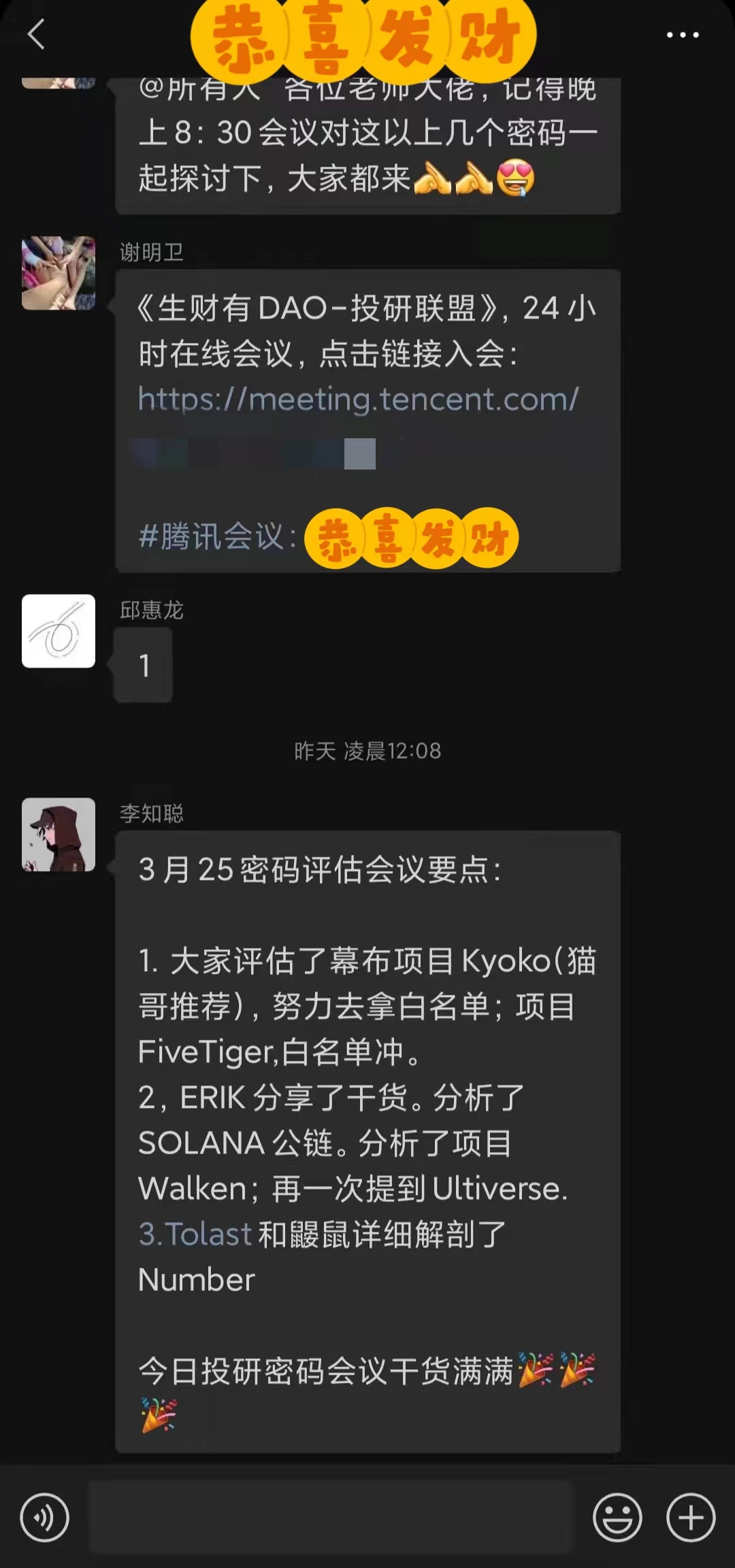Viewport: 735px width, 1568px height.
Task: Focus the message text field
Action: click(331, 1518)
